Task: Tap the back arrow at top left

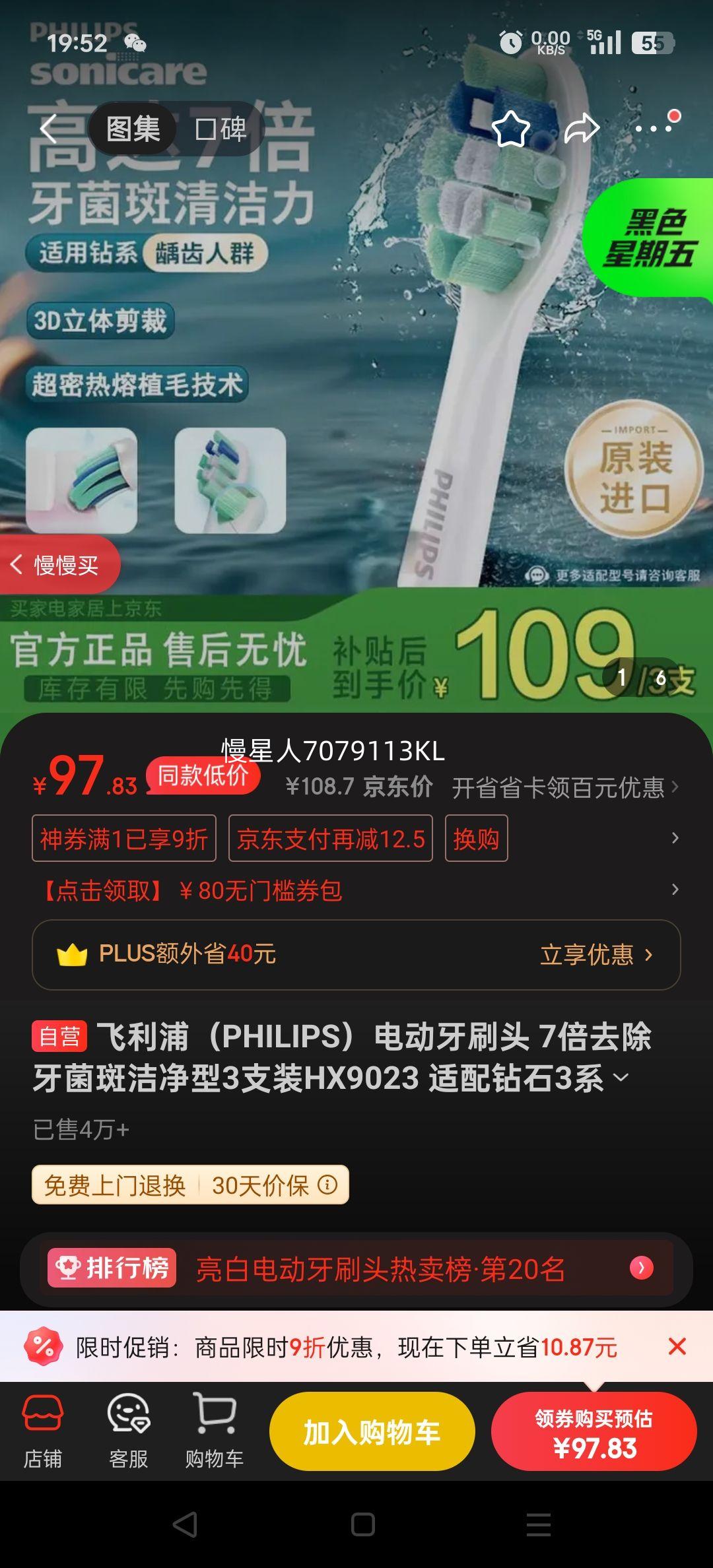Action: point(50,129)
